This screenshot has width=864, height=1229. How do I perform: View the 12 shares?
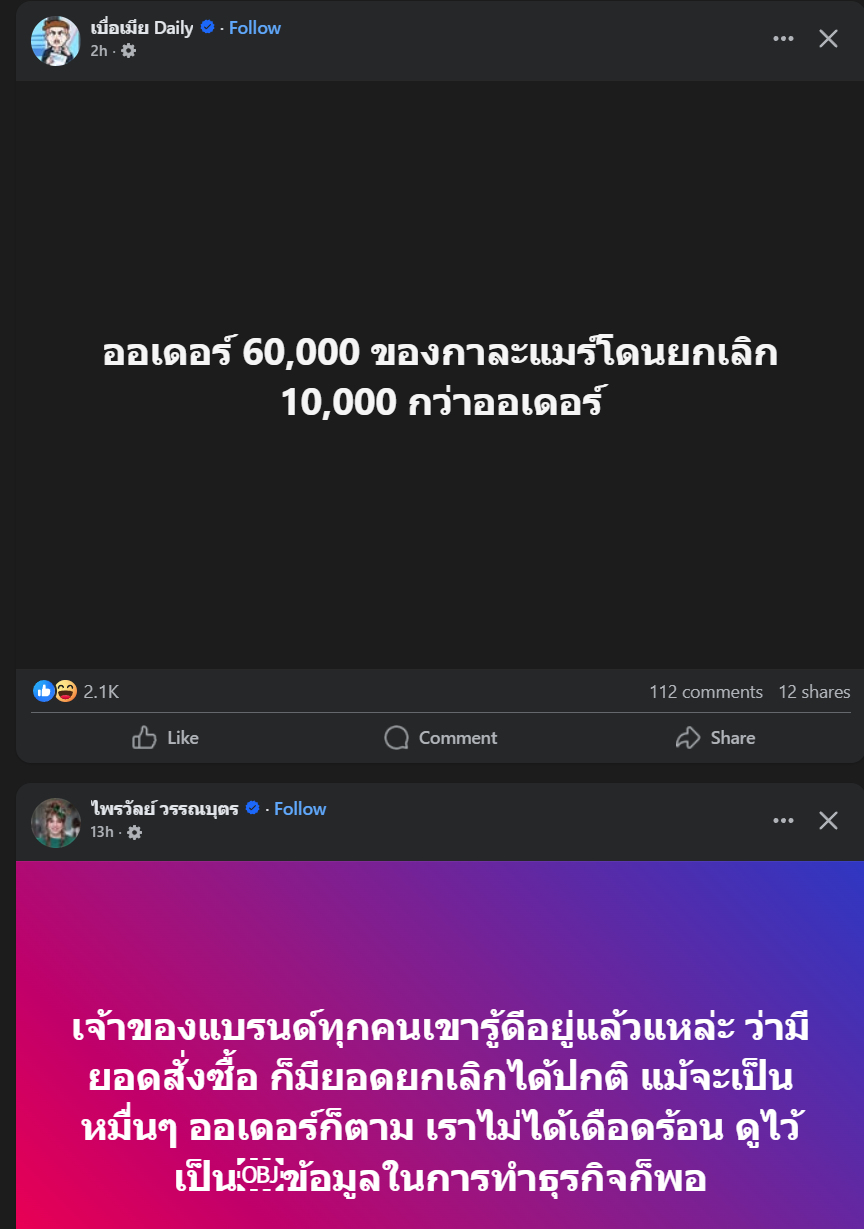tap(814, 692)
